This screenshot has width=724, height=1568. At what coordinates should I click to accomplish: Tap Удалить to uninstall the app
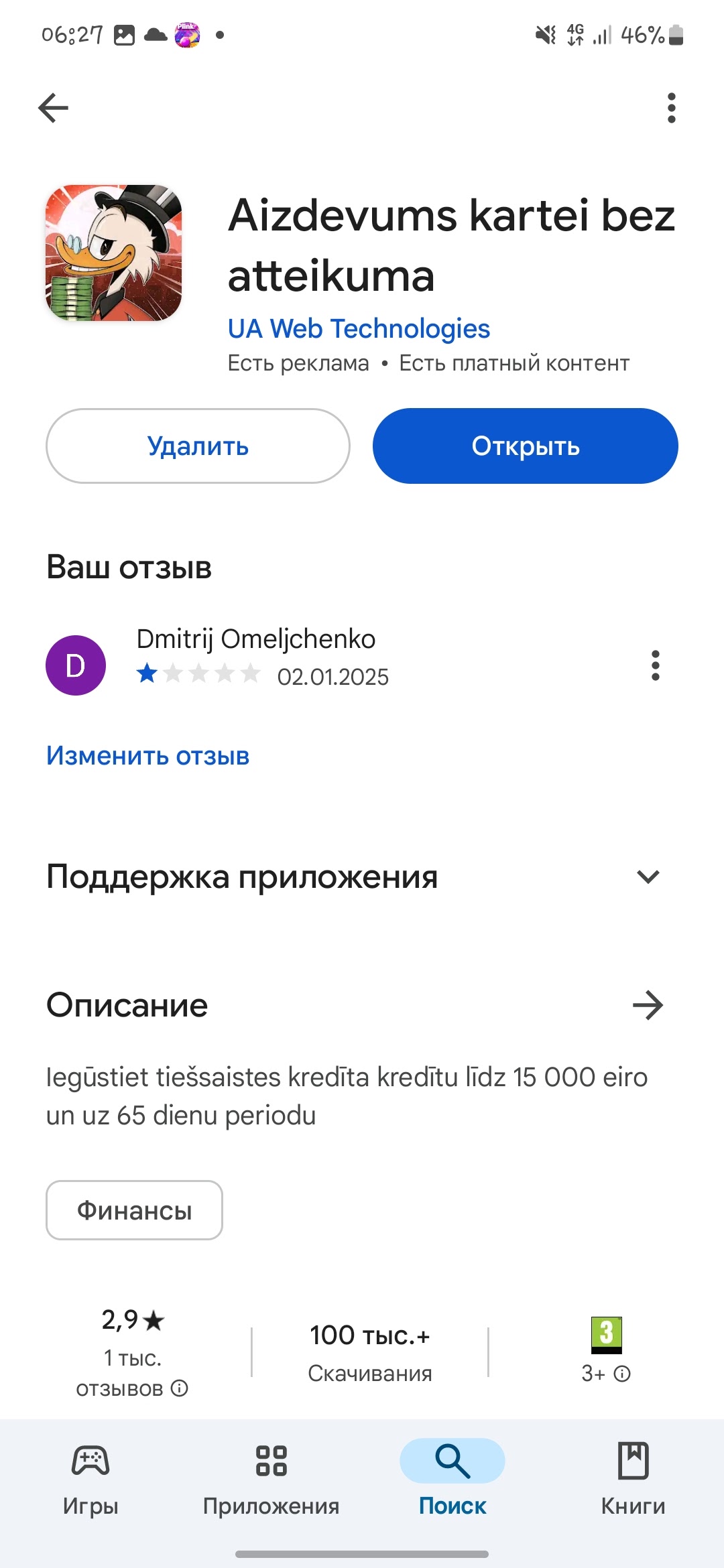point(198,446)
